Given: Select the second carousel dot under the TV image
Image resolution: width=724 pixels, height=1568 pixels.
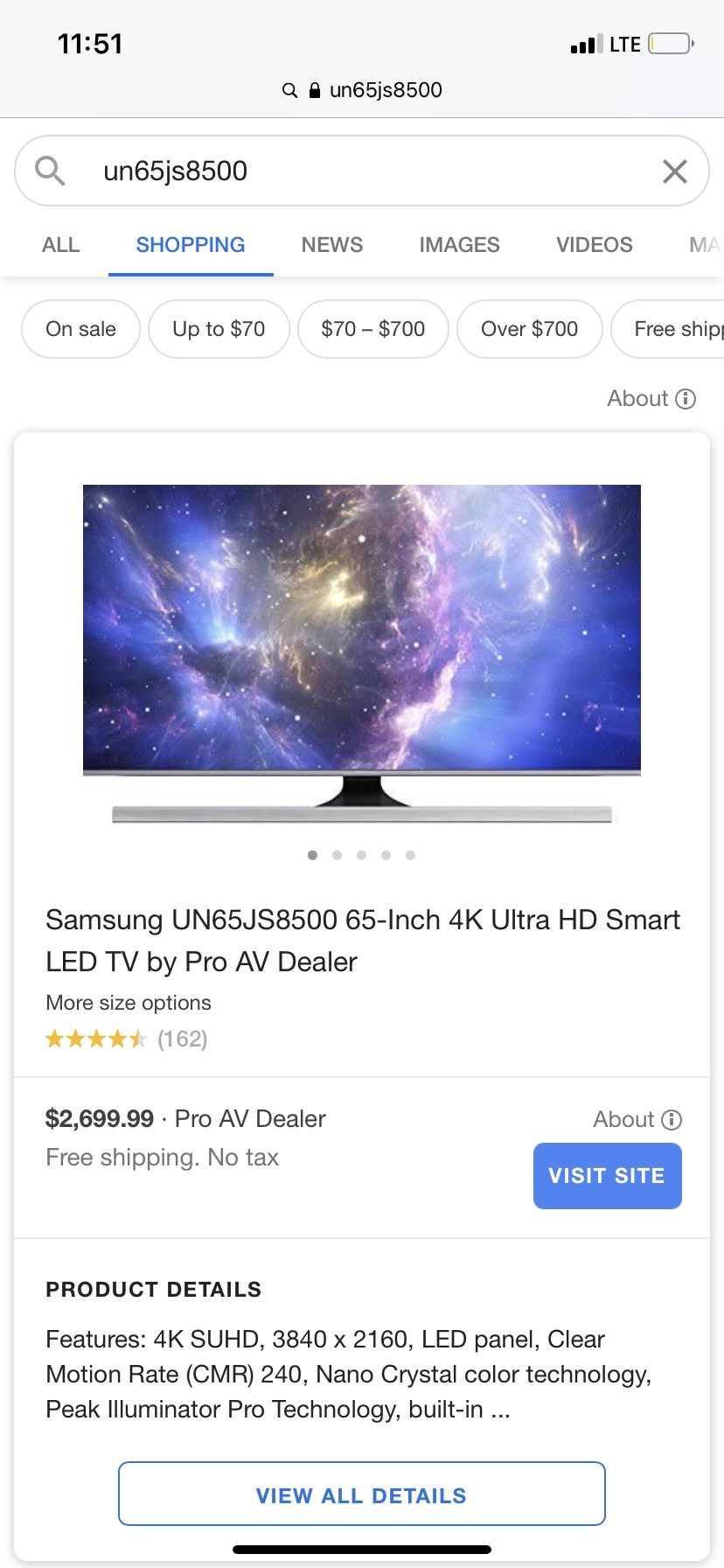Looking at the screenshot, I should point(337,855).
